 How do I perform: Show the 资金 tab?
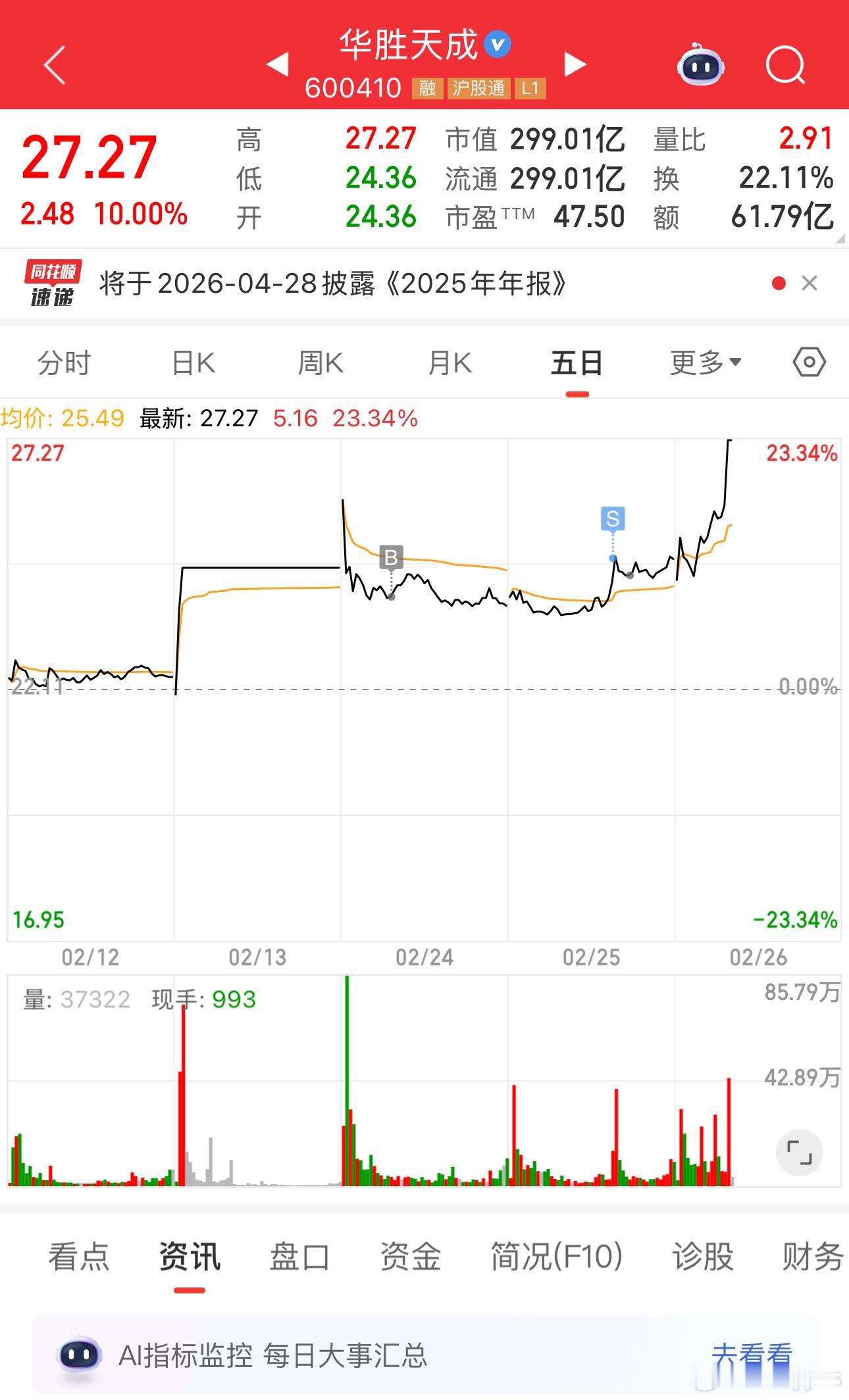click(x=410, y=1257)
